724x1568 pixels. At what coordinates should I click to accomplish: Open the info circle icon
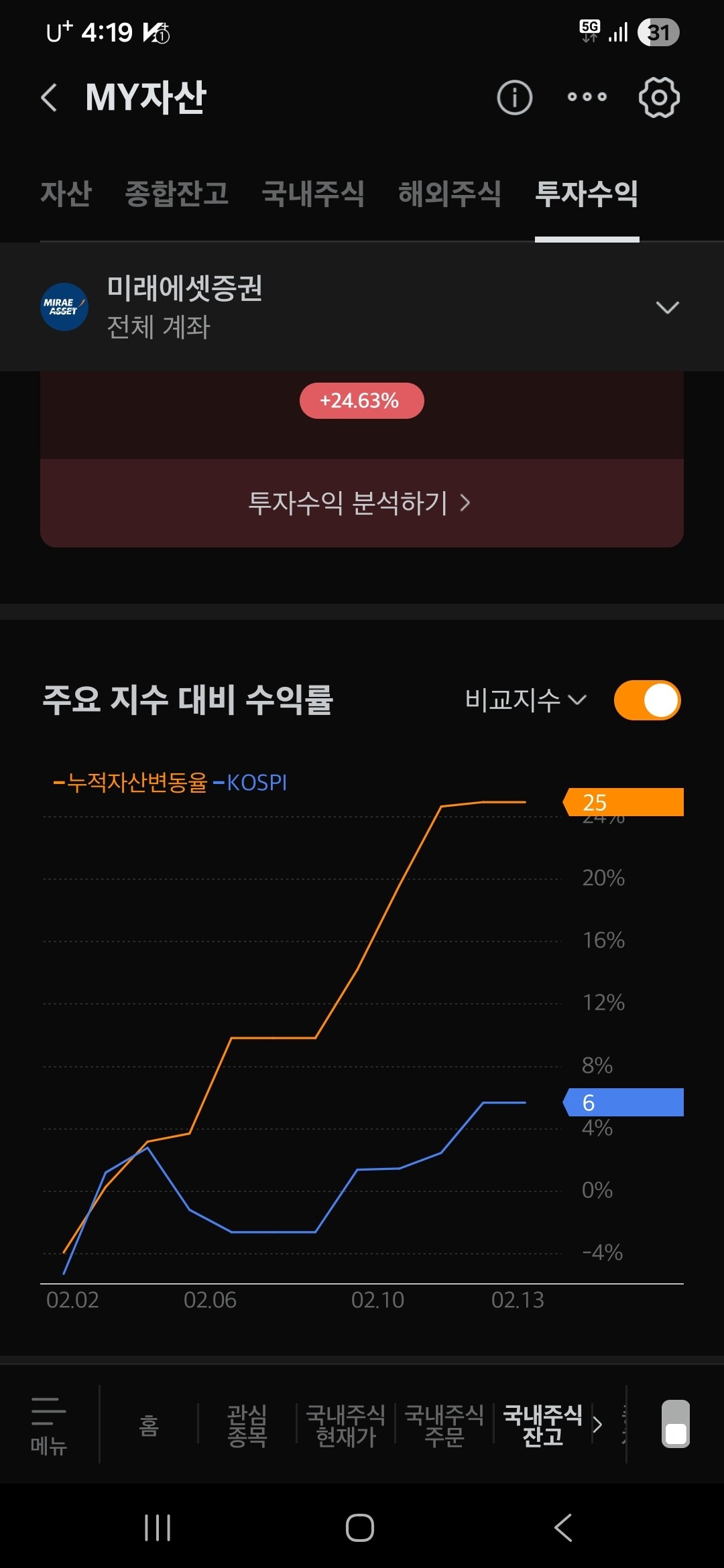514,98
